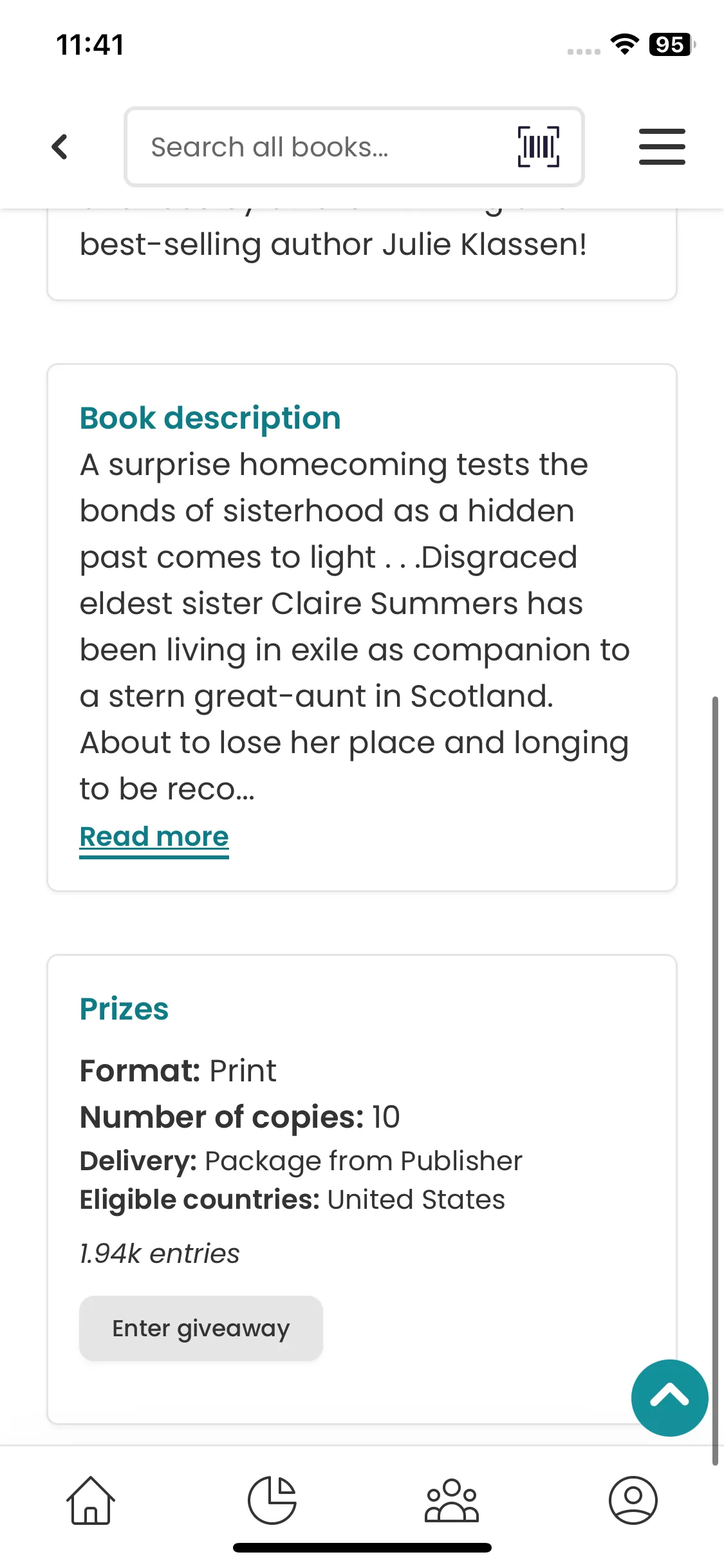
Task: Open the profile tab
Action: coord(633,1500)
